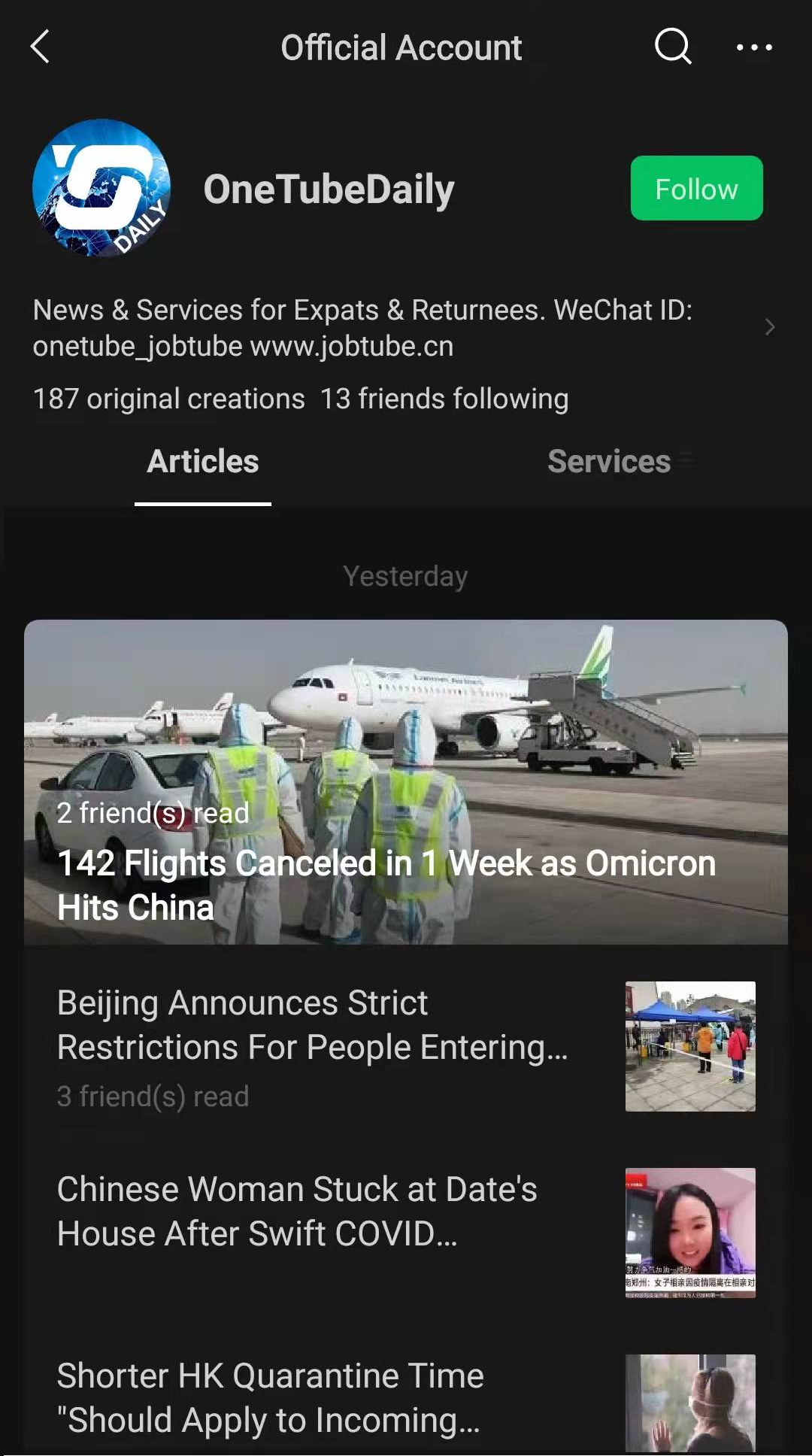Image resolution: width=812 pixels, height=1456 pixels.
Task: Tap the OneTubeDaily profile avatar
Action: (101, 188)
